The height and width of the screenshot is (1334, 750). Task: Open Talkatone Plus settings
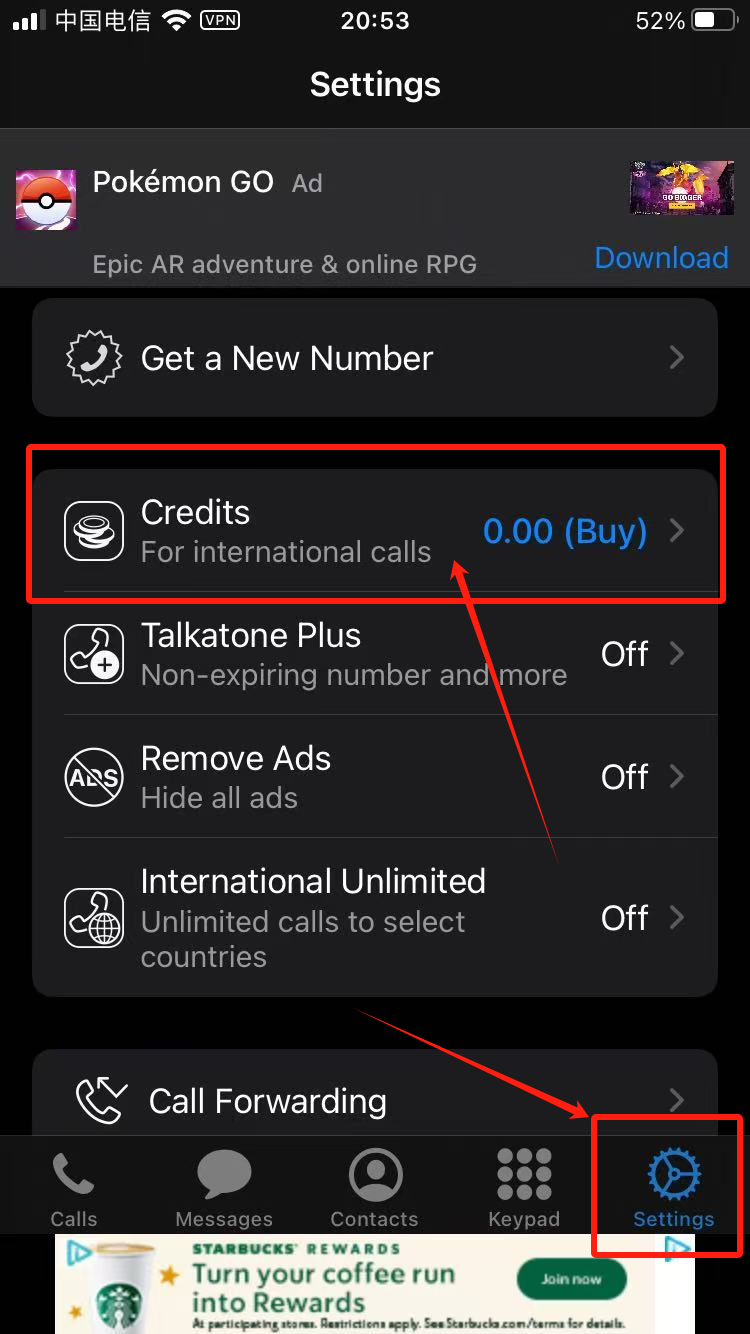(x=375, y=654)
